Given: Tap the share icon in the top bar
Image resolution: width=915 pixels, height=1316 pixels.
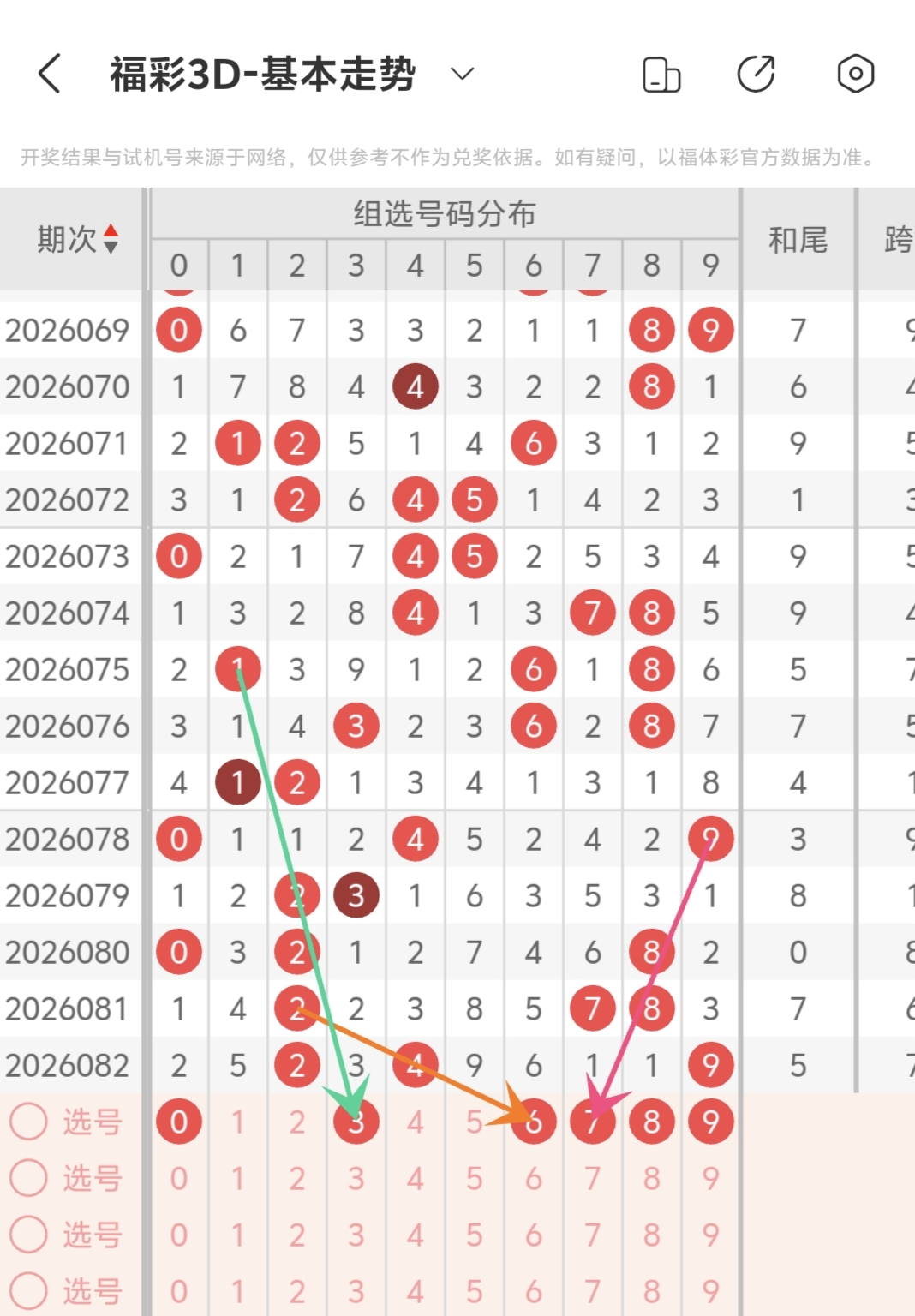Looking at the screenshot, I should coord(757,75).
